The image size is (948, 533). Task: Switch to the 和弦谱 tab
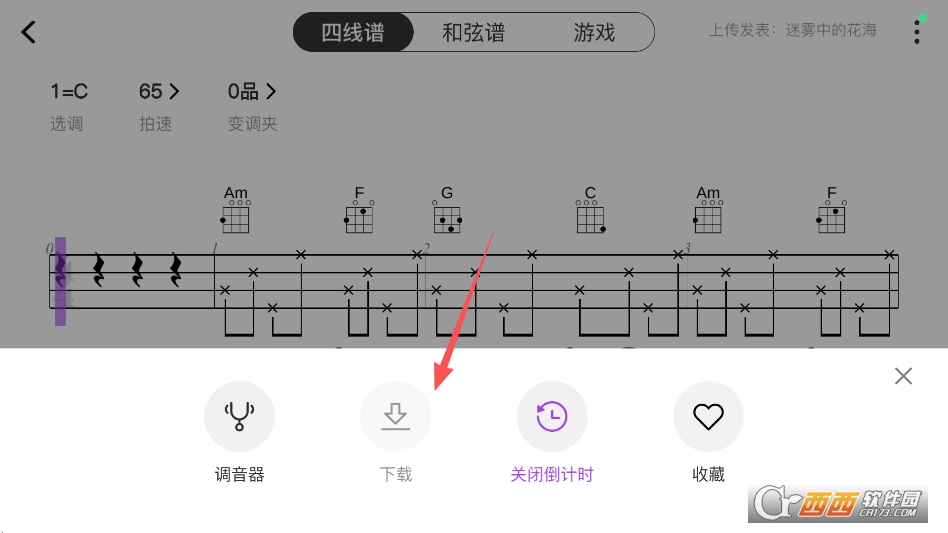(x=473, y=32)
